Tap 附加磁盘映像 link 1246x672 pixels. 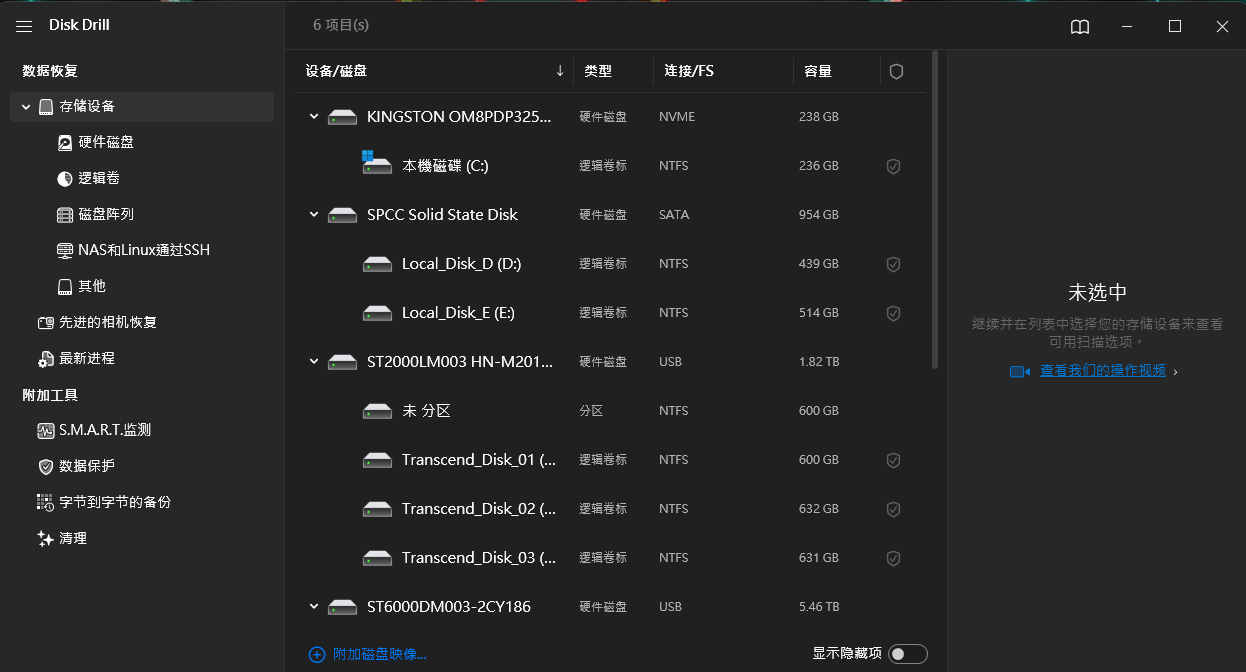(379, 654)
